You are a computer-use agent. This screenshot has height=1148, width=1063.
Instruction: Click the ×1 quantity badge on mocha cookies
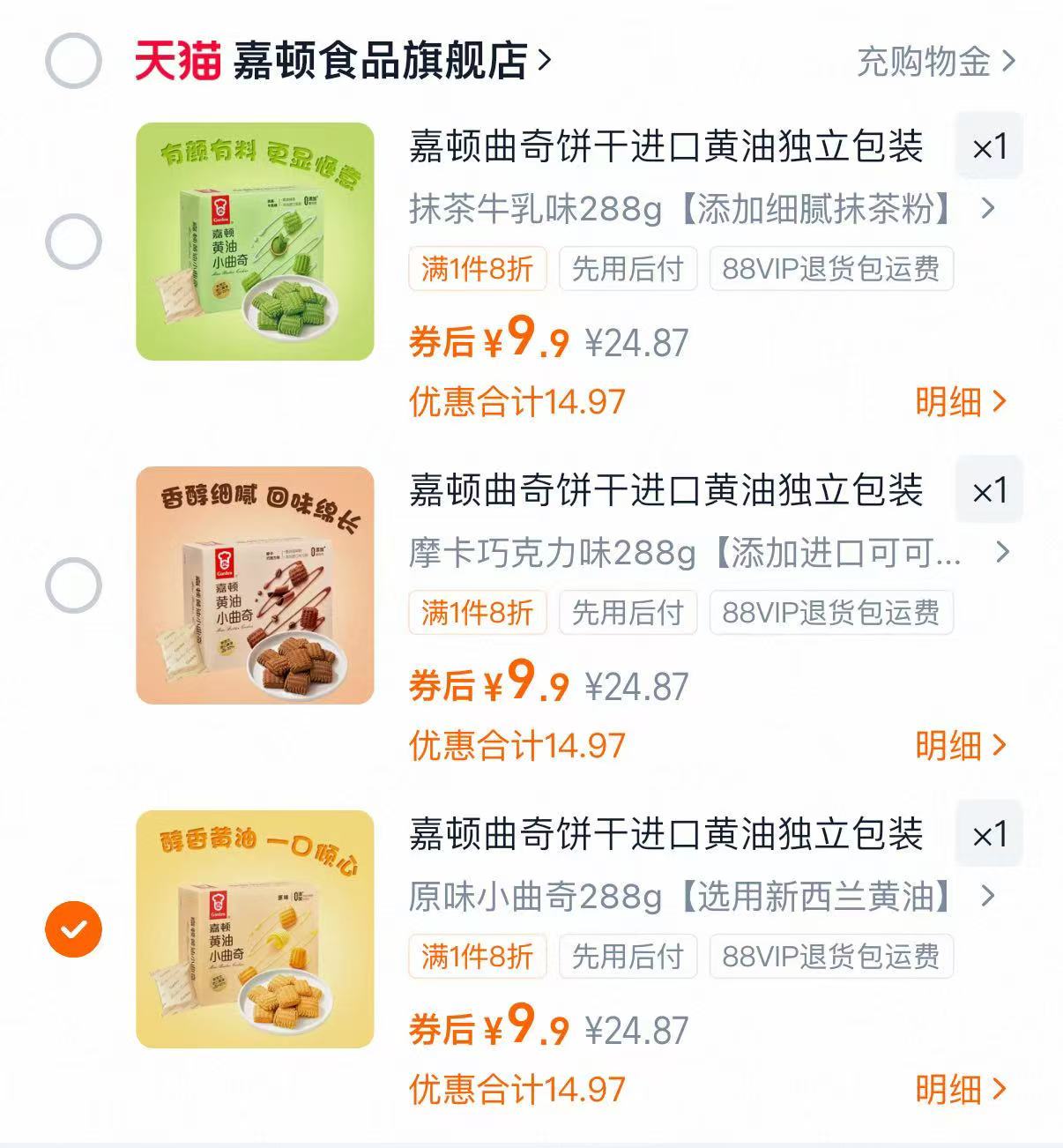pyautogui.click(x=989, y=491)
